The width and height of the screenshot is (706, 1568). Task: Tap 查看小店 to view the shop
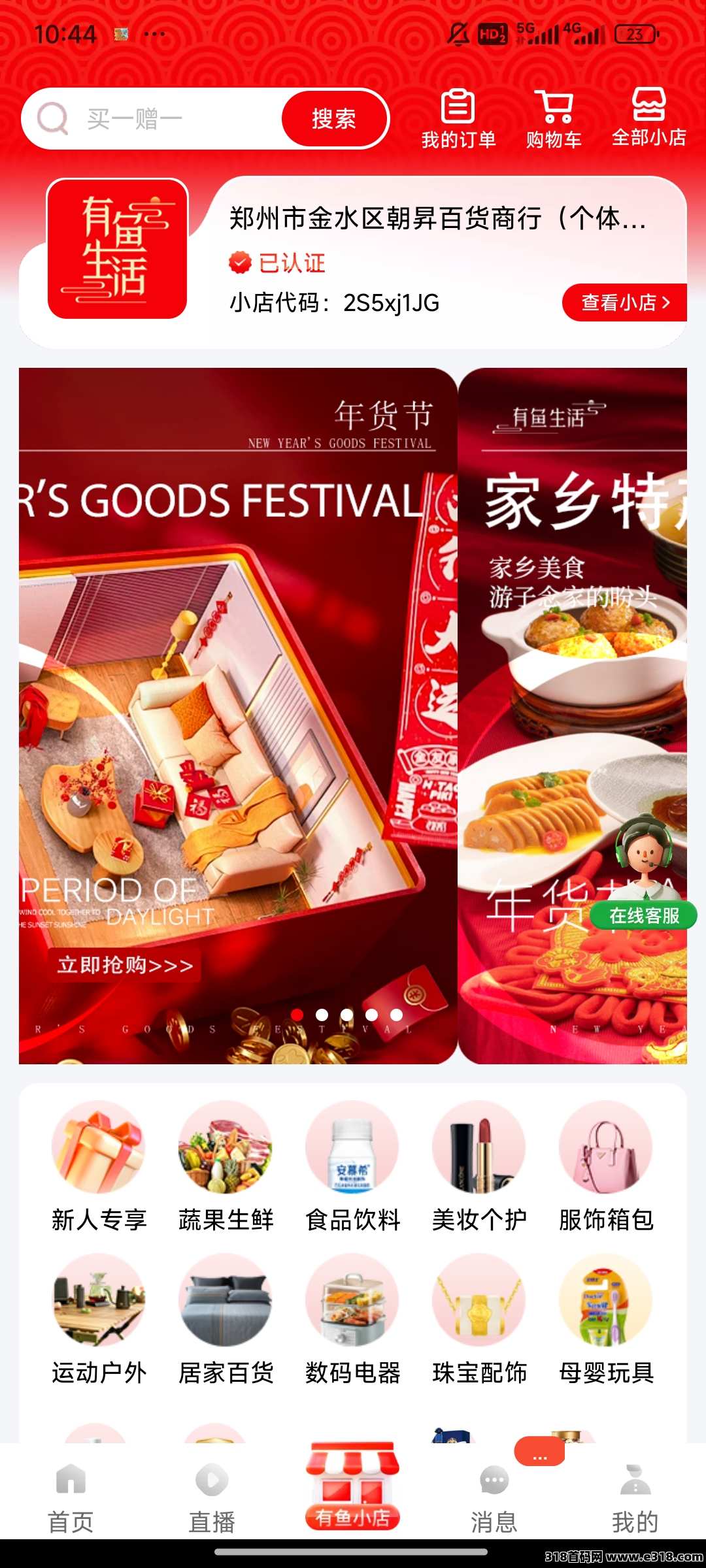[624, 302]
